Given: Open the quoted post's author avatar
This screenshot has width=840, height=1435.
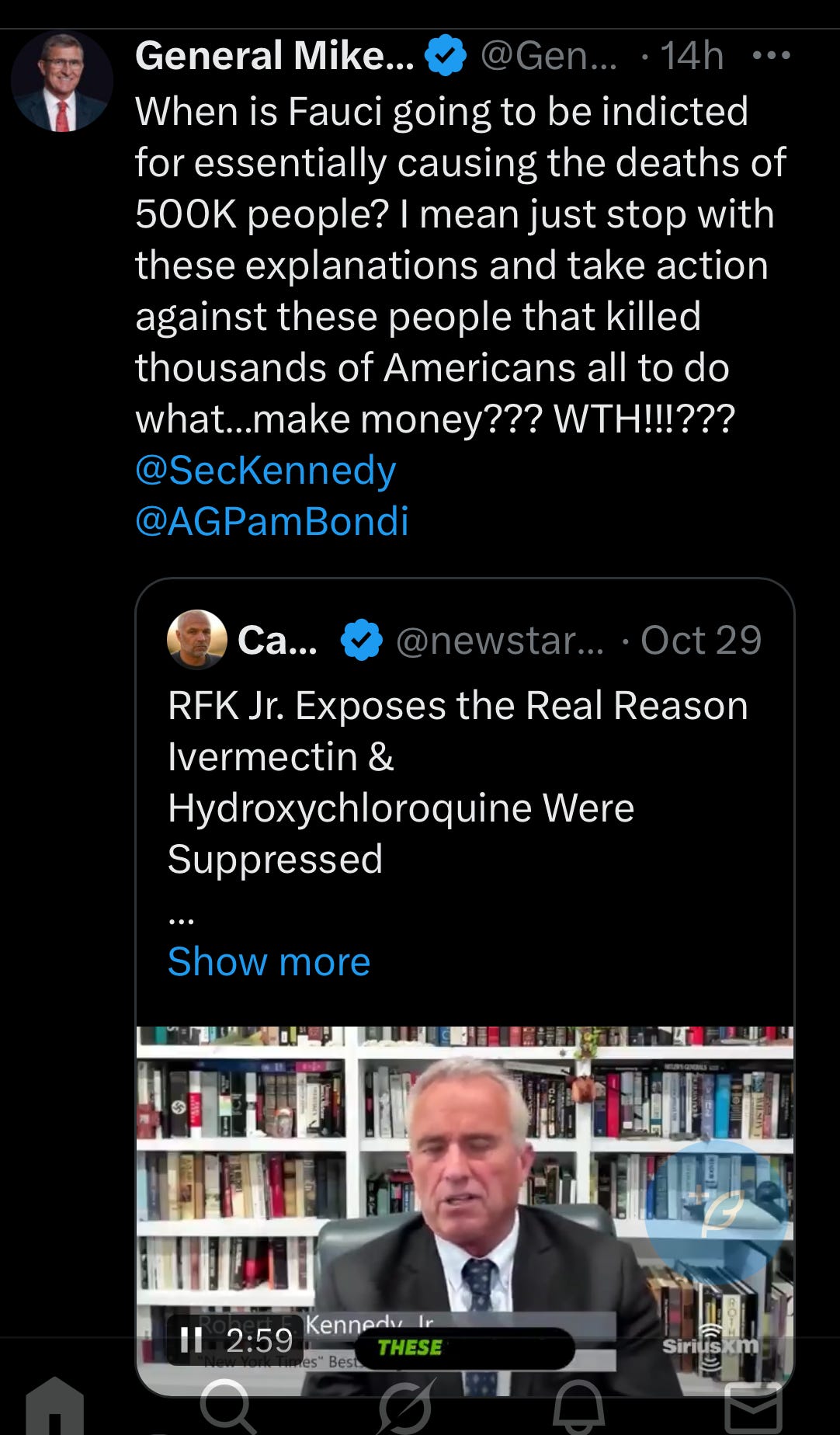Looking at the screenshot, I should tap(197, 640).
